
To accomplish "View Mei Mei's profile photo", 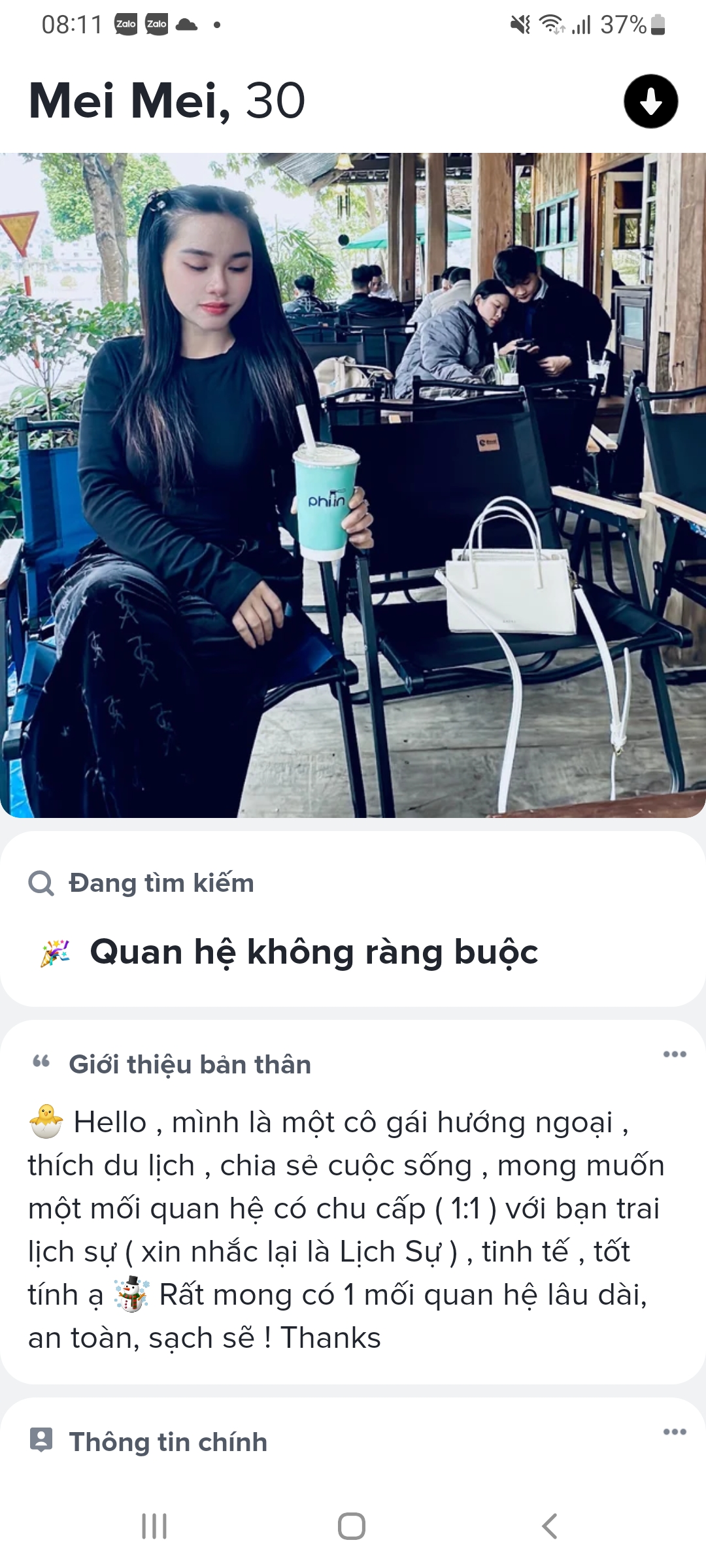I will (x=353, y=485).
